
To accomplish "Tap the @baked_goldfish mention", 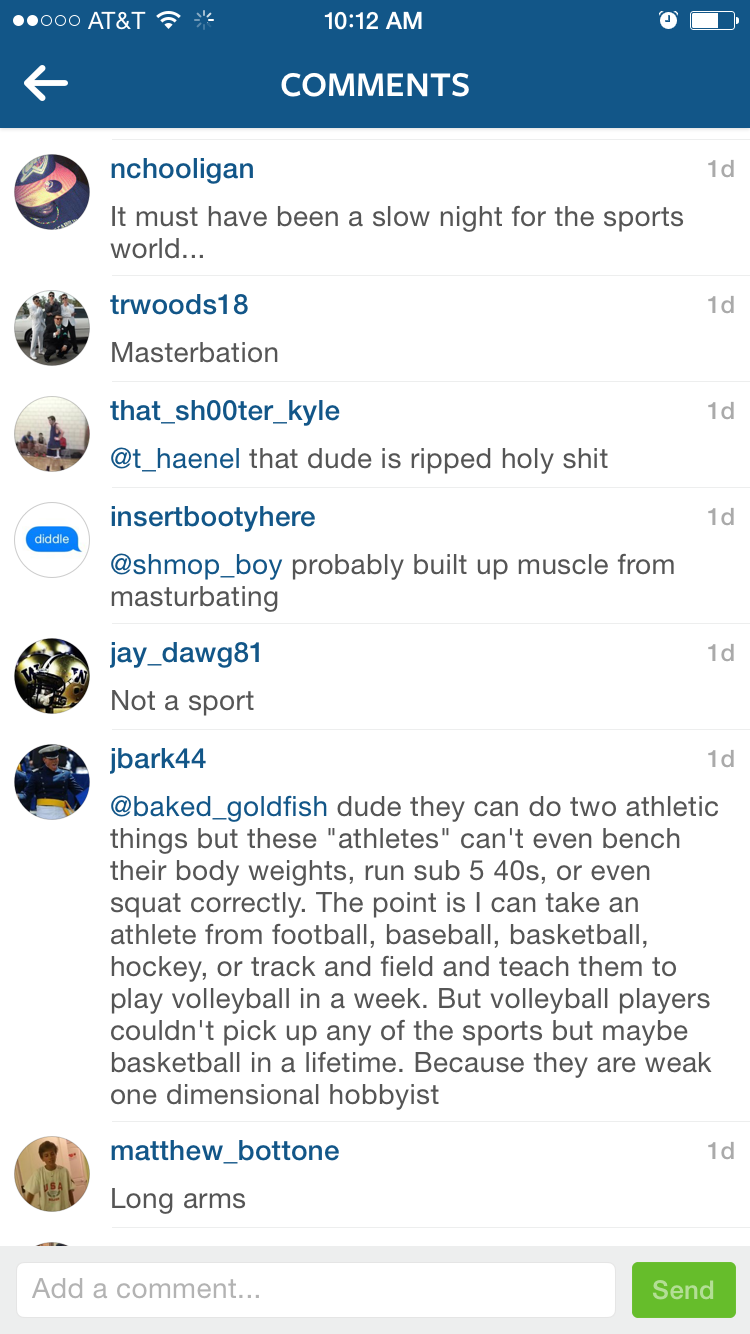I will click(x=219, y=807).
